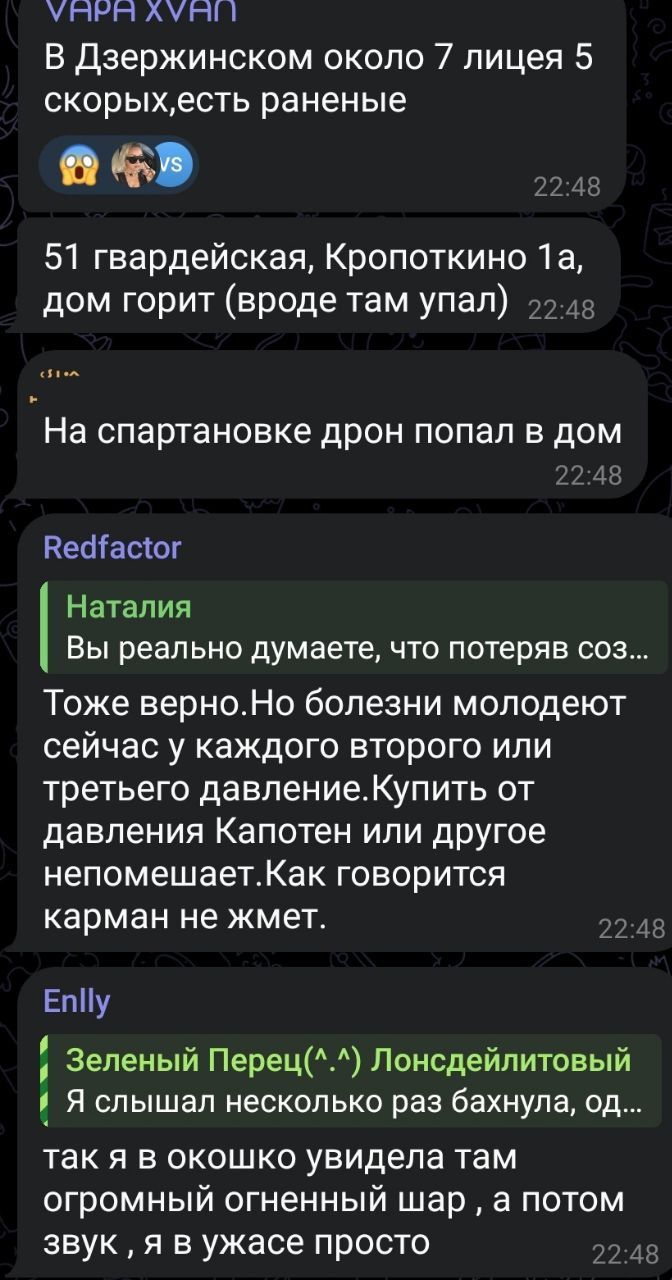The width and height of the screenshot is (672, 1280).
Task: Jump to Зеленый Перец's quoted message
Action: coord(348,1079)
